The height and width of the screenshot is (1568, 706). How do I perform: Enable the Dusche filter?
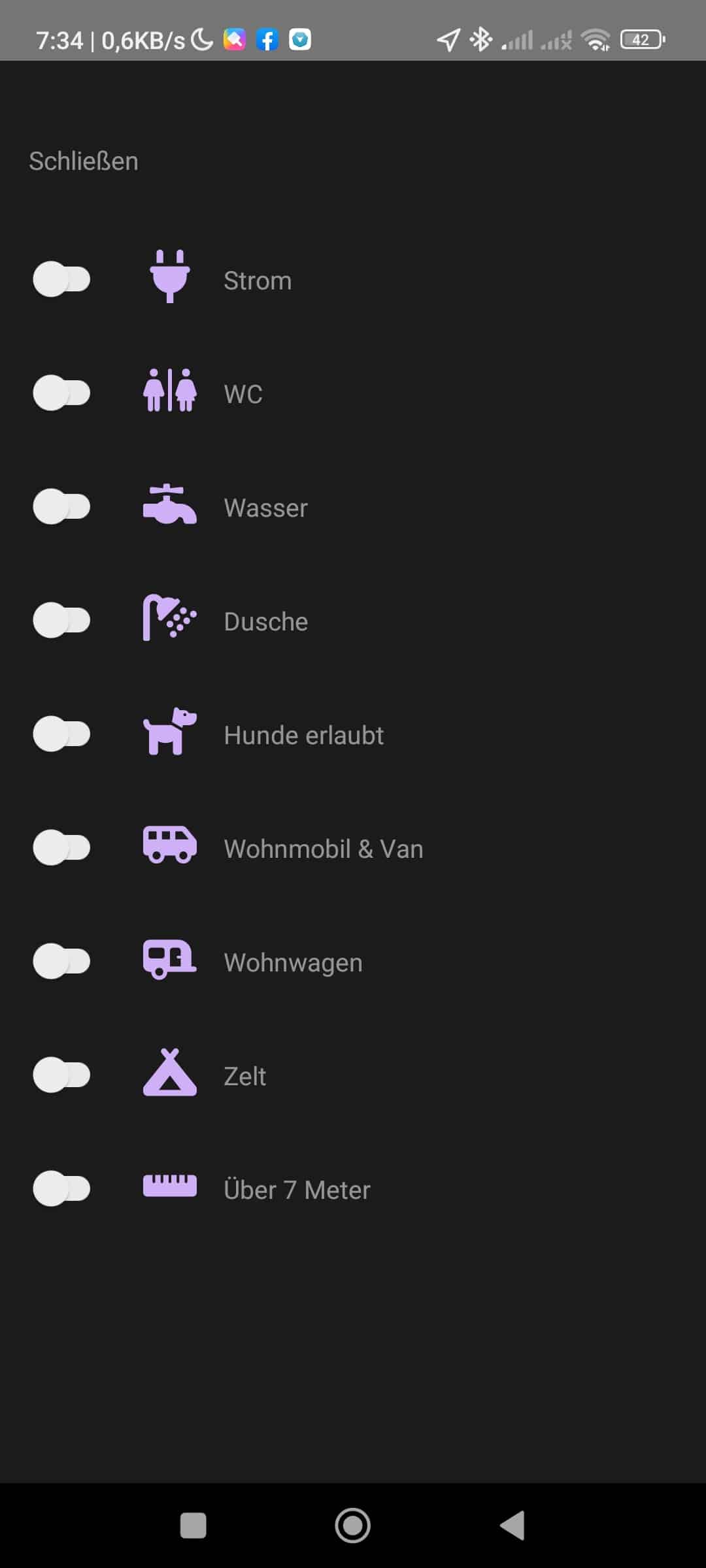(x=61, y=621)
